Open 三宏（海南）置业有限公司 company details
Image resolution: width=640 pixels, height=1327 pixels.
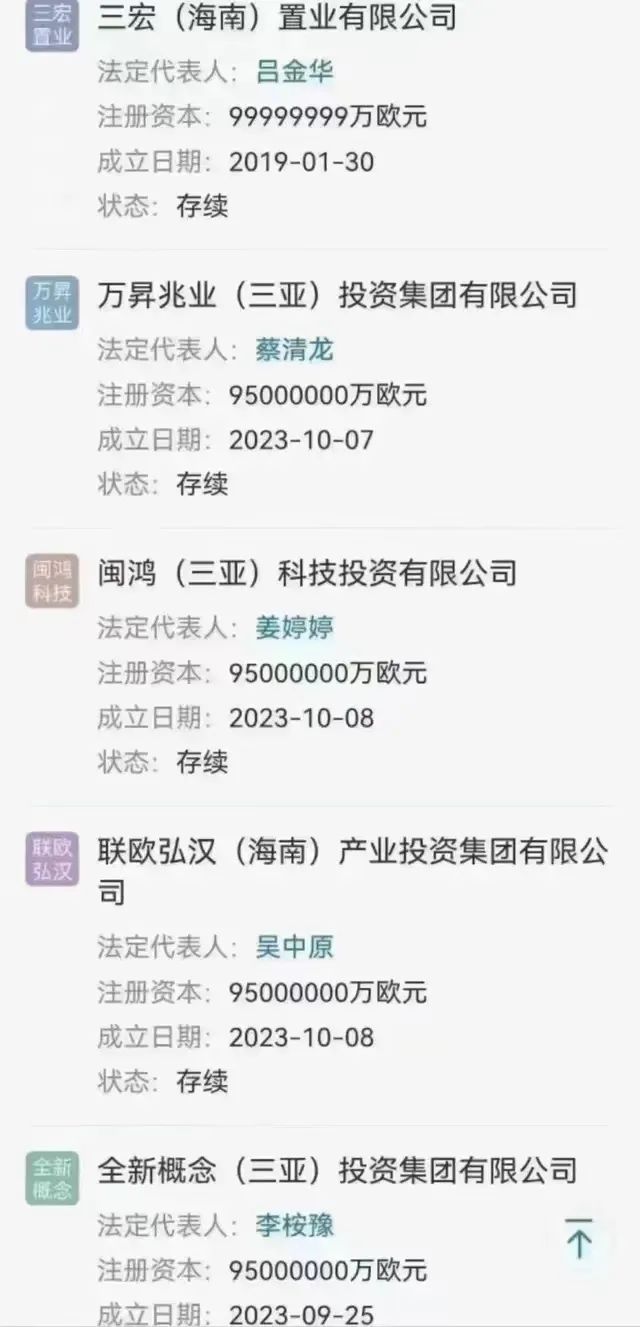click(276, 17)
